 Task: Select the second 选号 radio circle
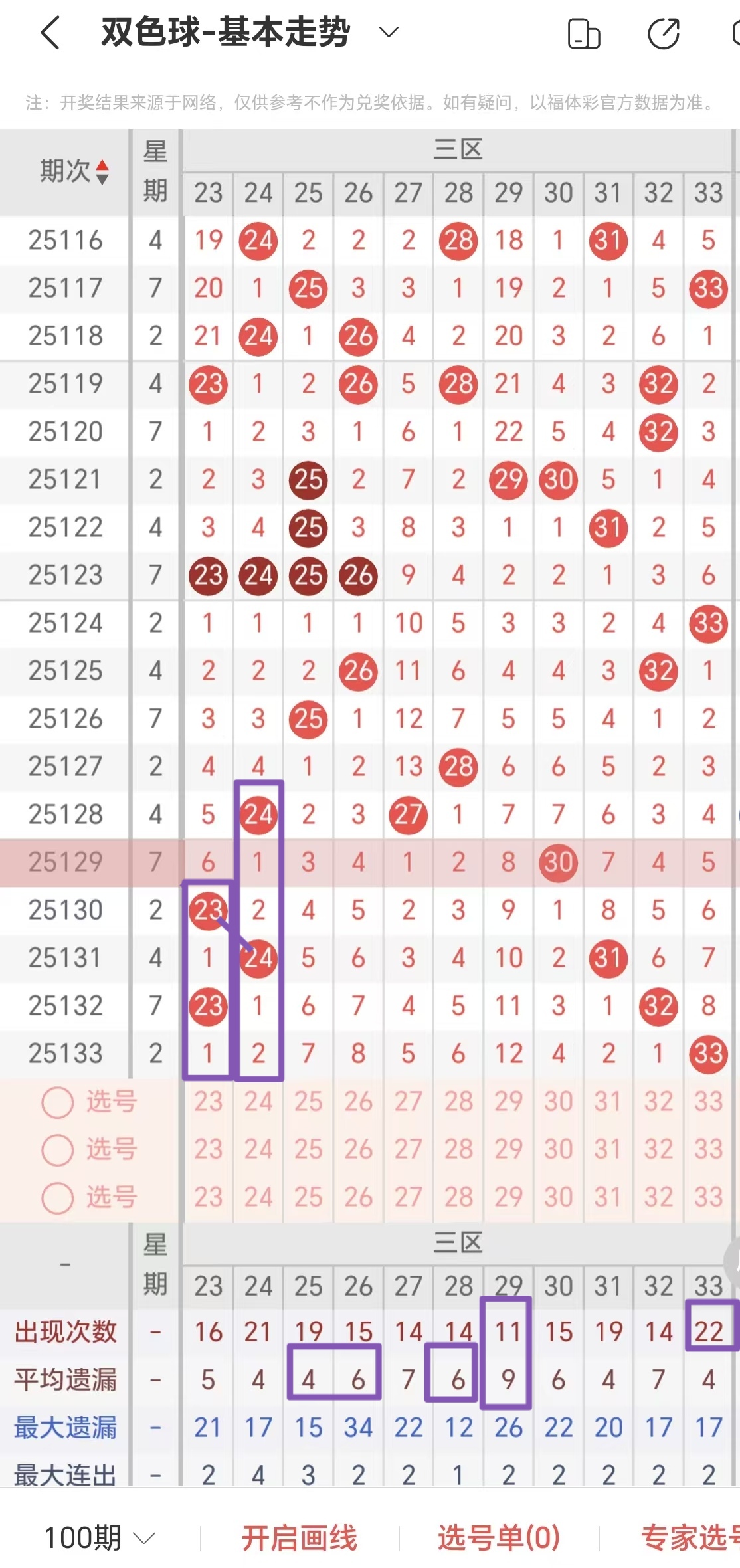tap(56, 1151)
